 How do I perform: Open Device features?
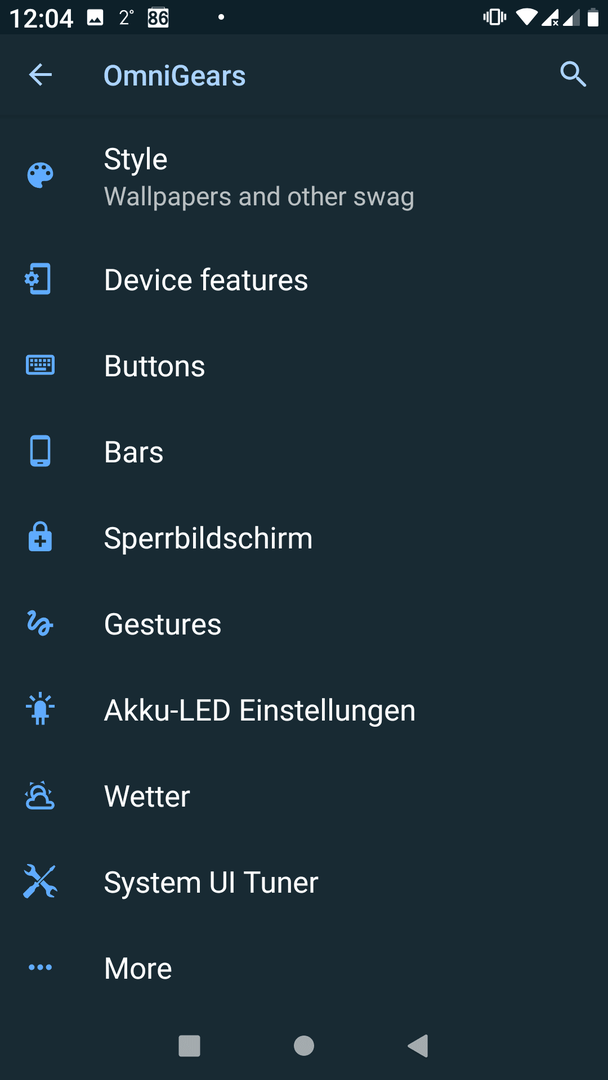[x=304, y=280]
